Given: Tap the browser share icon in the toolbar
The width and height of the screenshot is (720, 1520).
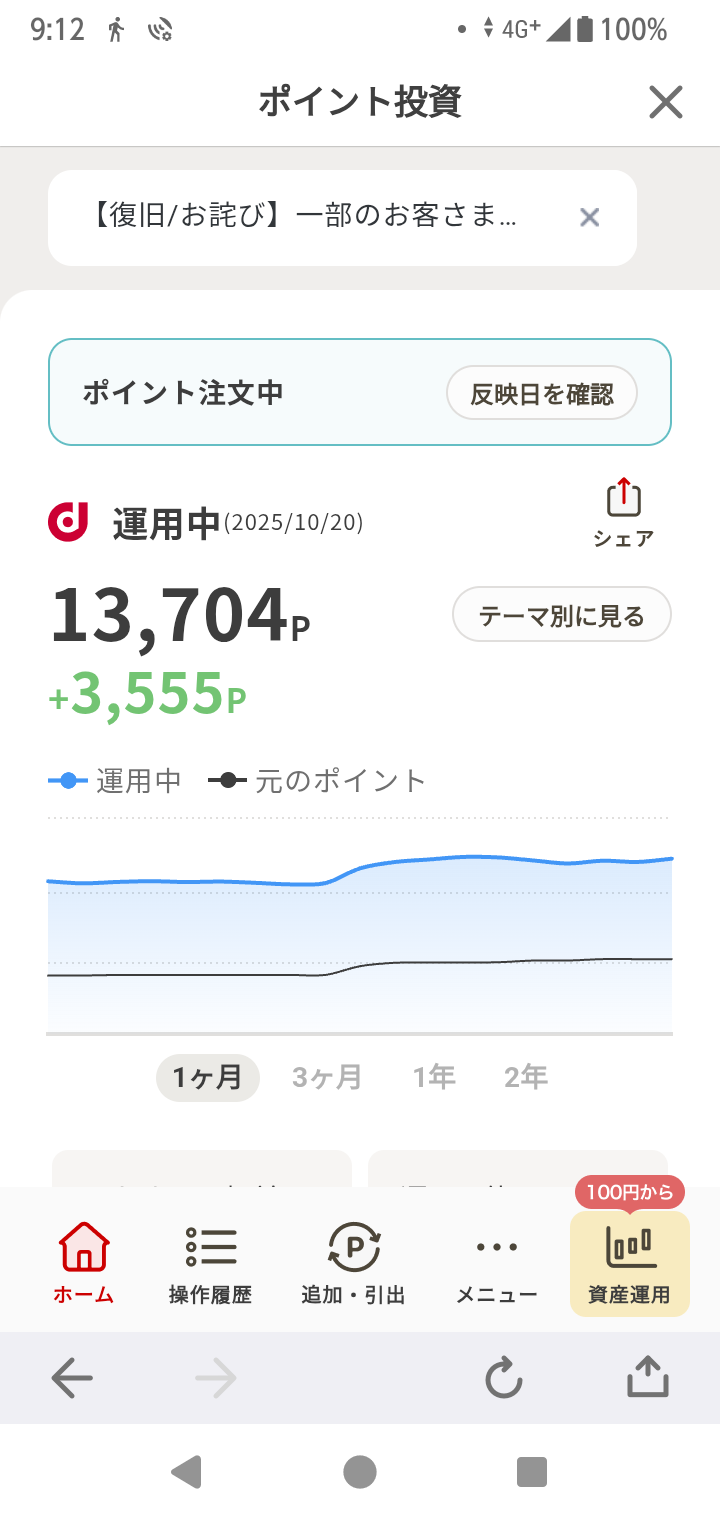Looking at the screenshot, I should click(x=647, y=1377).
